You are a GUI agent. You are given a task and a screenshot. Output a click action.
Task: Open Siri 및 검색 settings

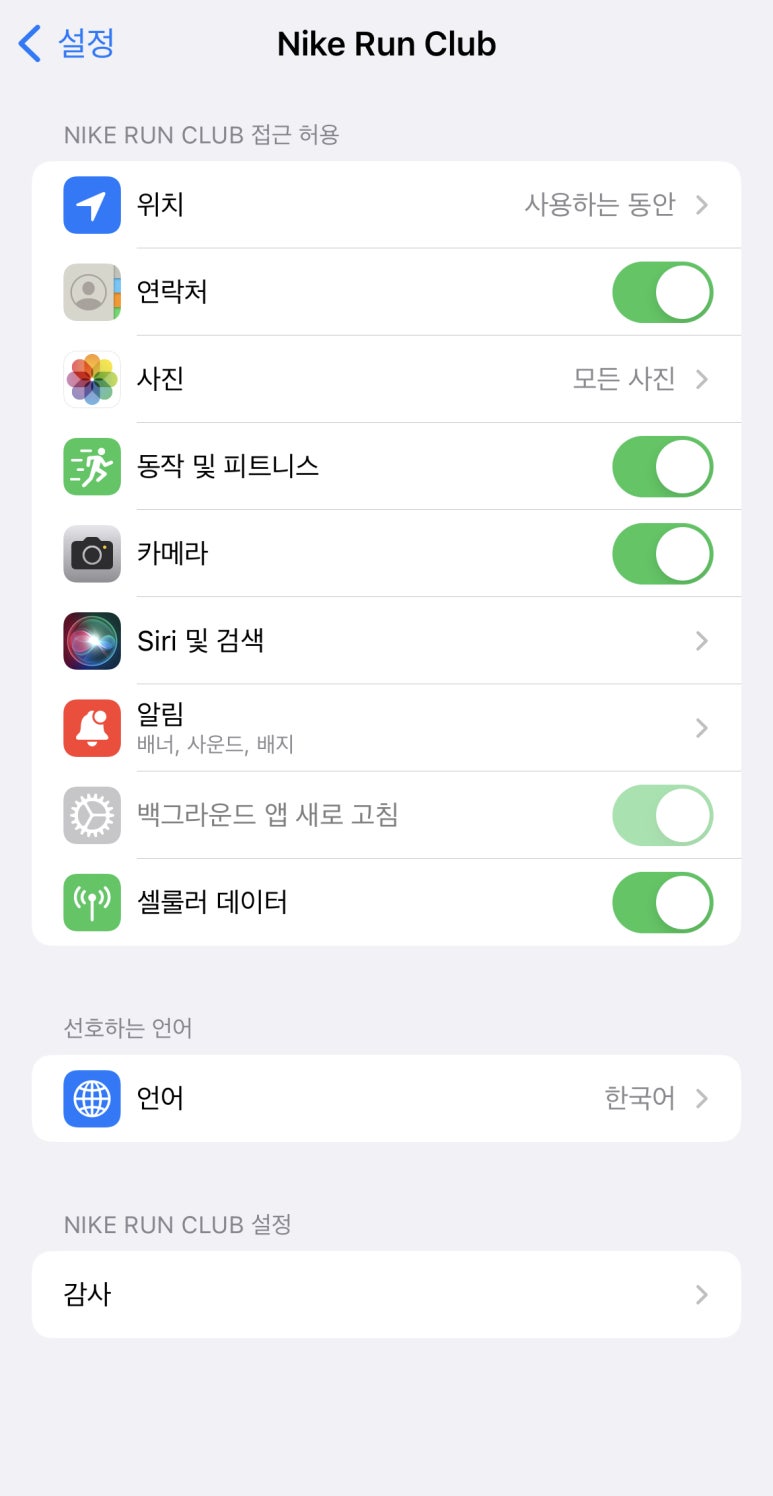(386, 641)
